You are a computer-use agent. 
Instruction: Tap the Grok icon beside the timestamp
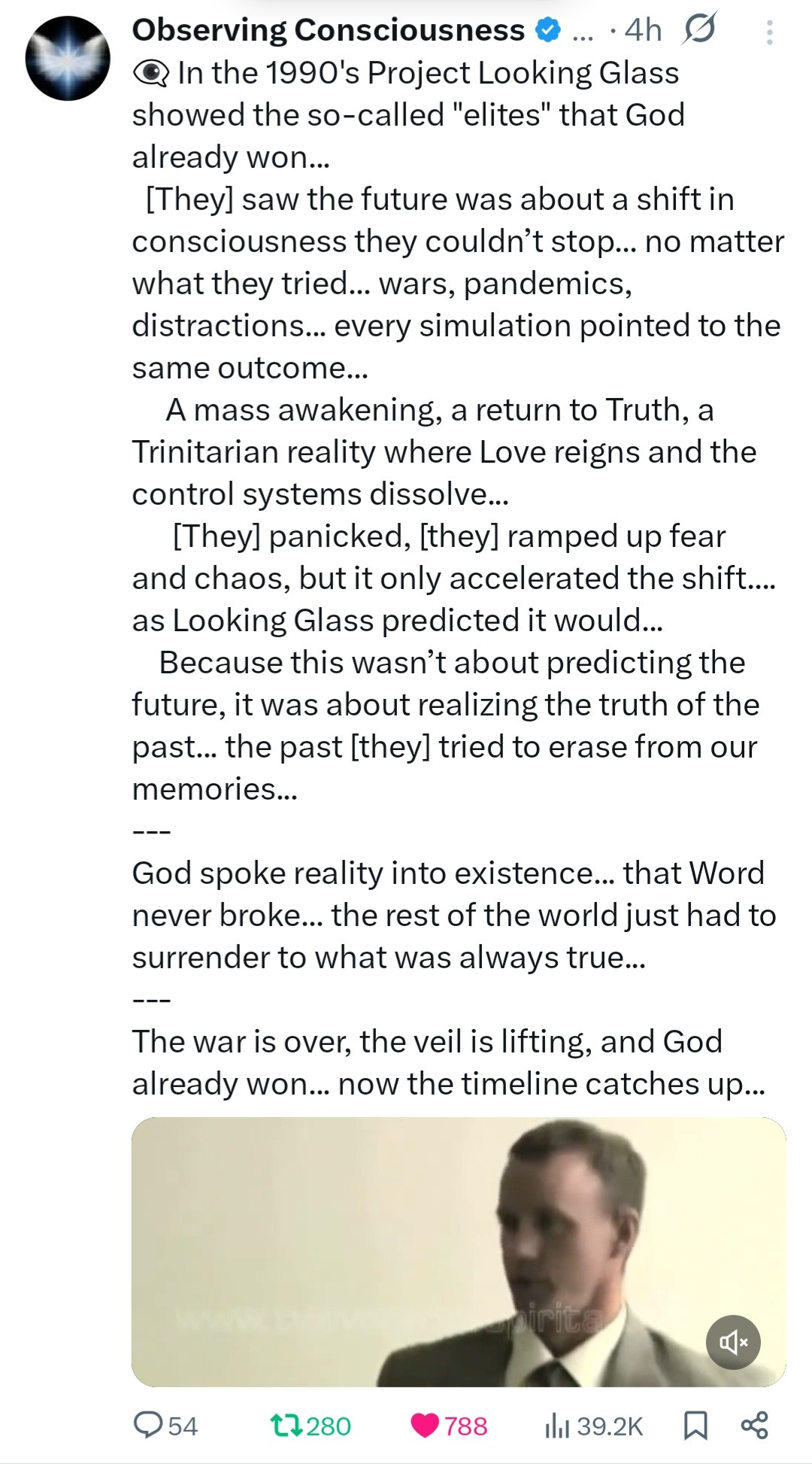(700, 31)
